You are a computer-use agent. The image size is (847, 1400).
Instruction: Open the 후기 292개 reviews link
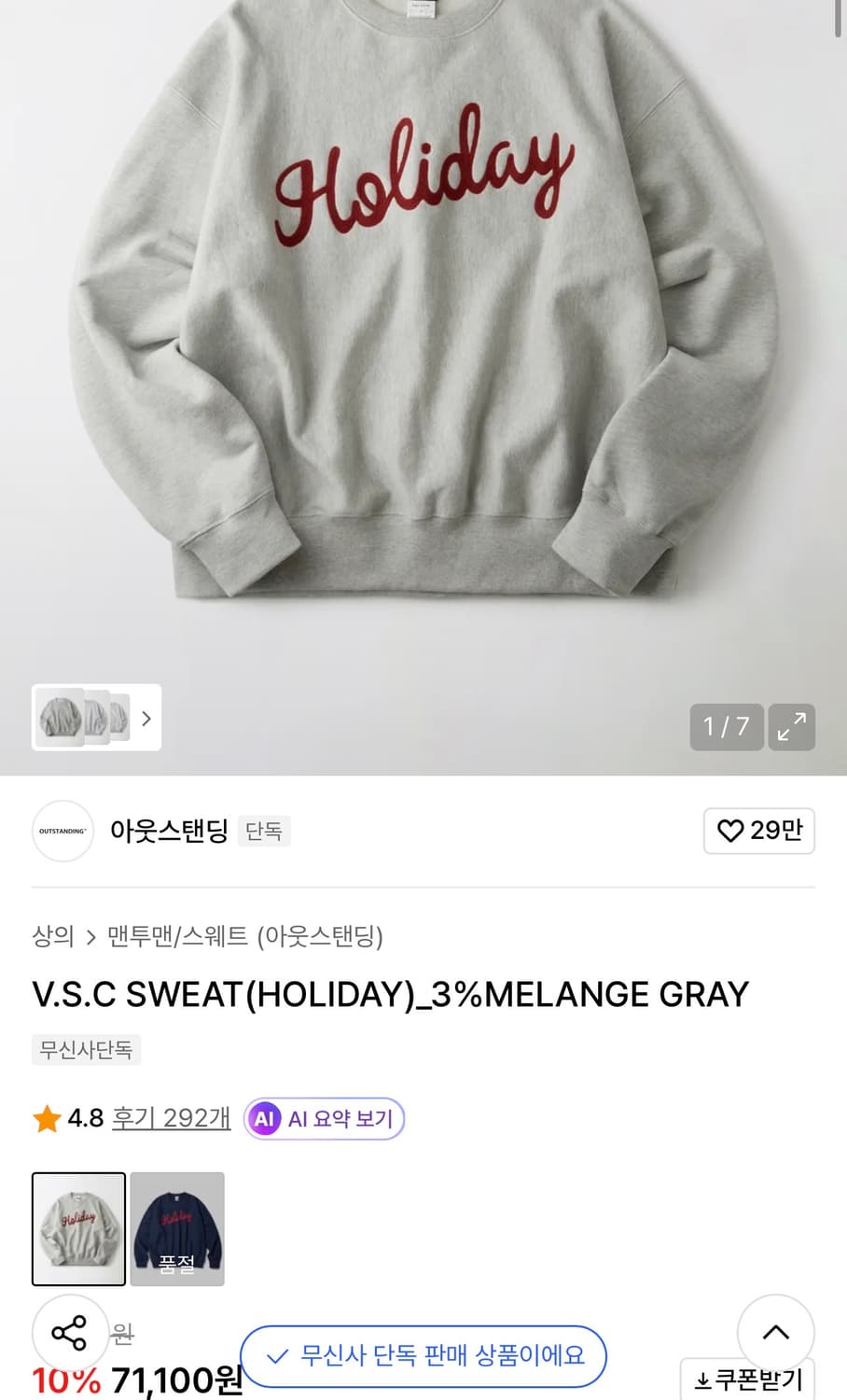click(x=172, y=1117)
